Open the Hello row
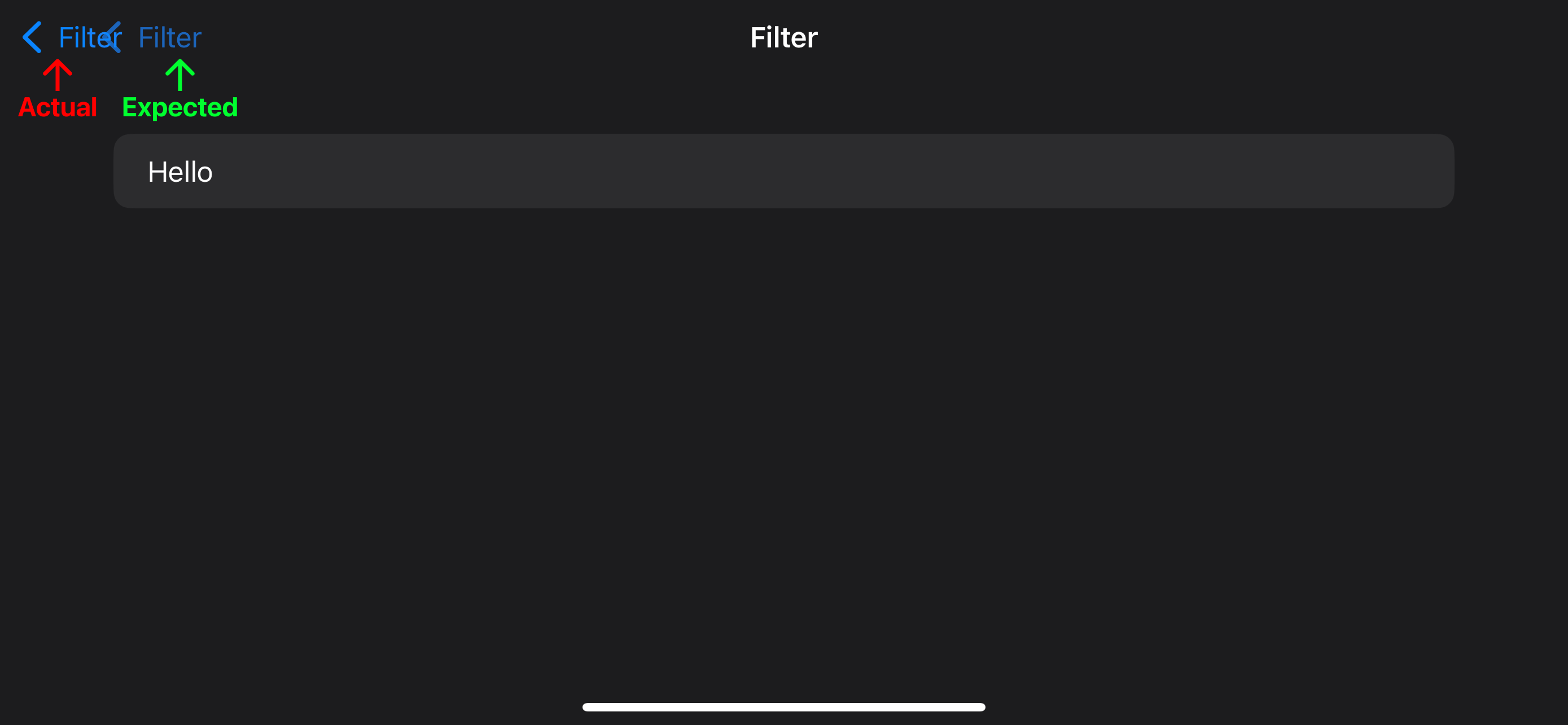The height and width of the screenshot is (725, 1568). [783, 172]
